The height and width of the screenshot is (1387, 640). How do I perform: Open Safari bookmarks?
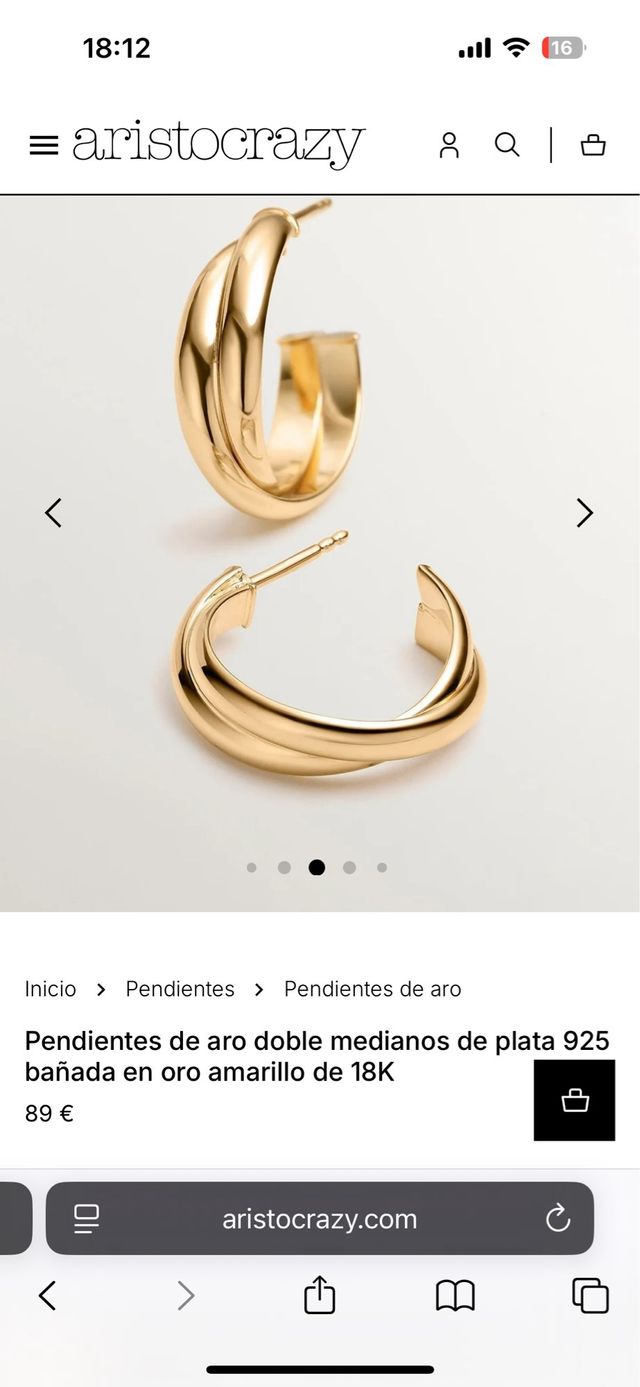455,1296
